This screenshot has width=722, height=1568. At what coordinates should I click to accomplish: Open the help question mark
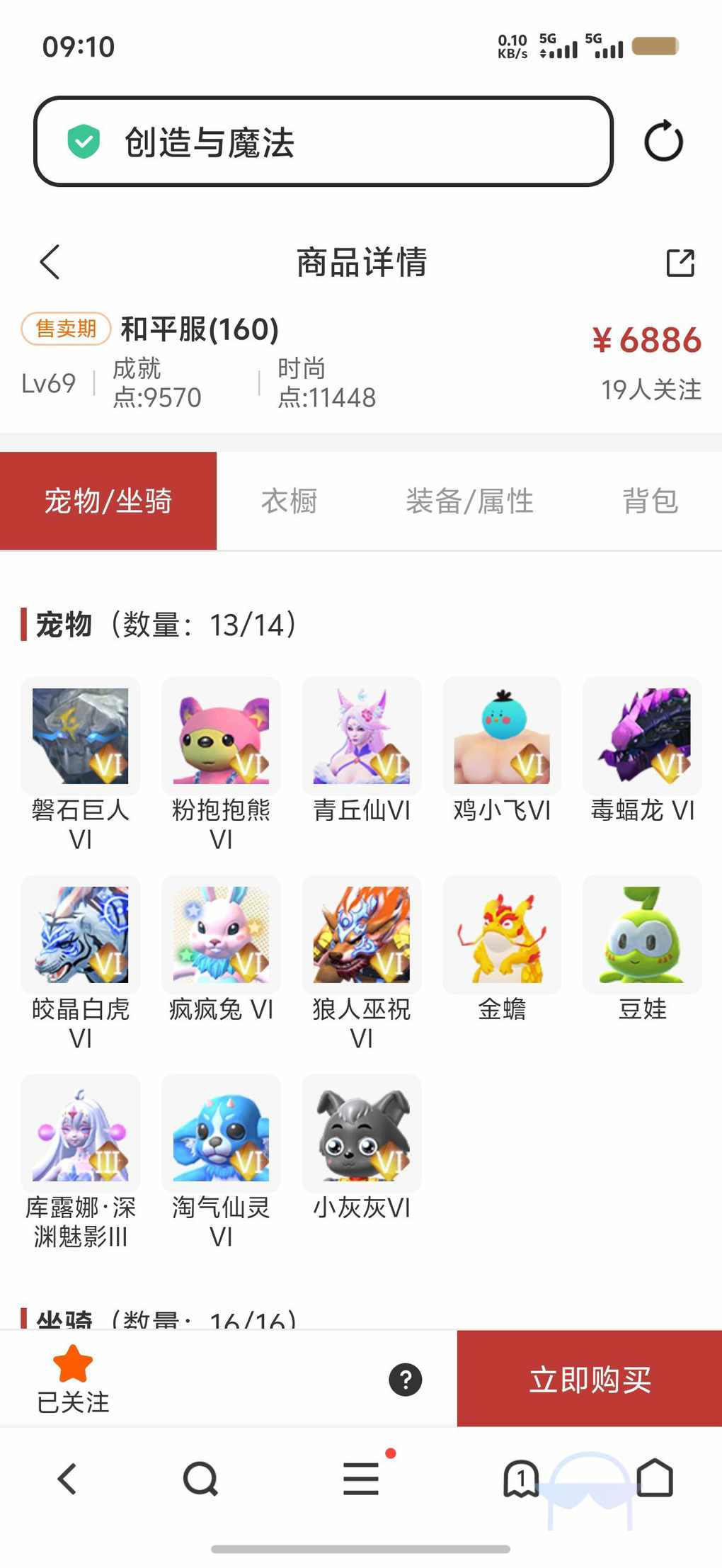tap(406, 1379)
